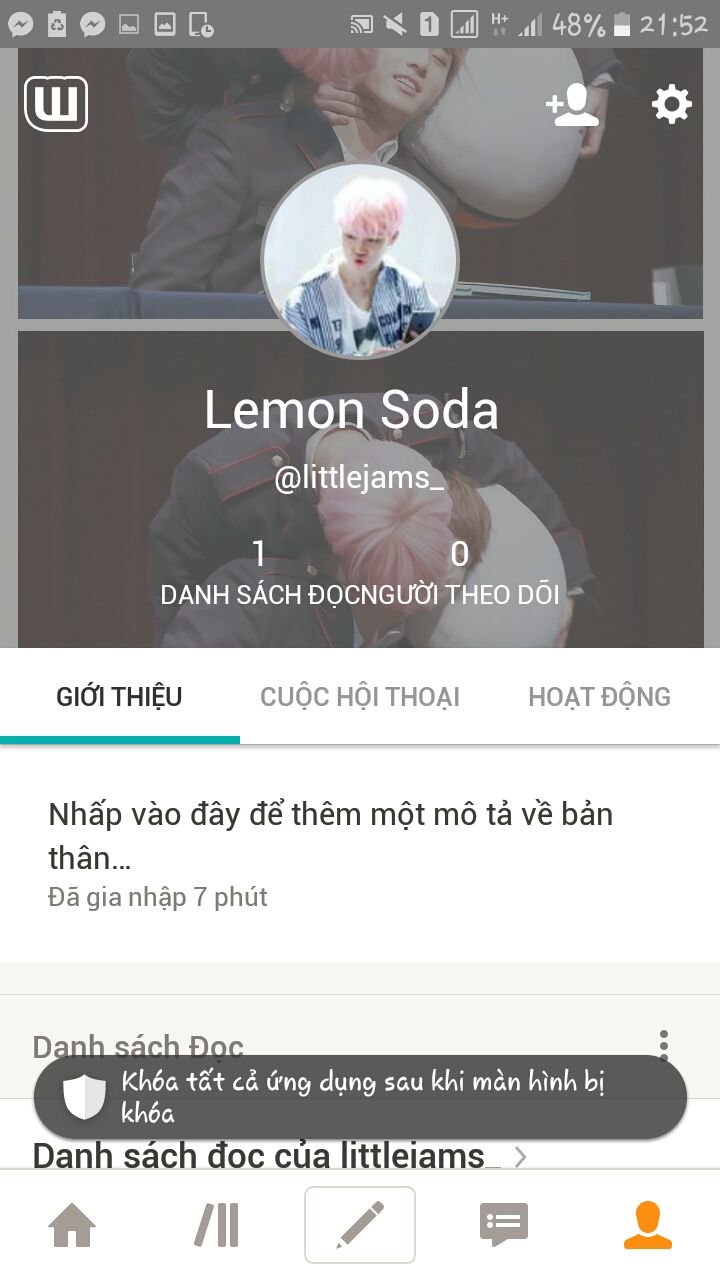
Task: Open the profile tab
Action: (647, 1225)
